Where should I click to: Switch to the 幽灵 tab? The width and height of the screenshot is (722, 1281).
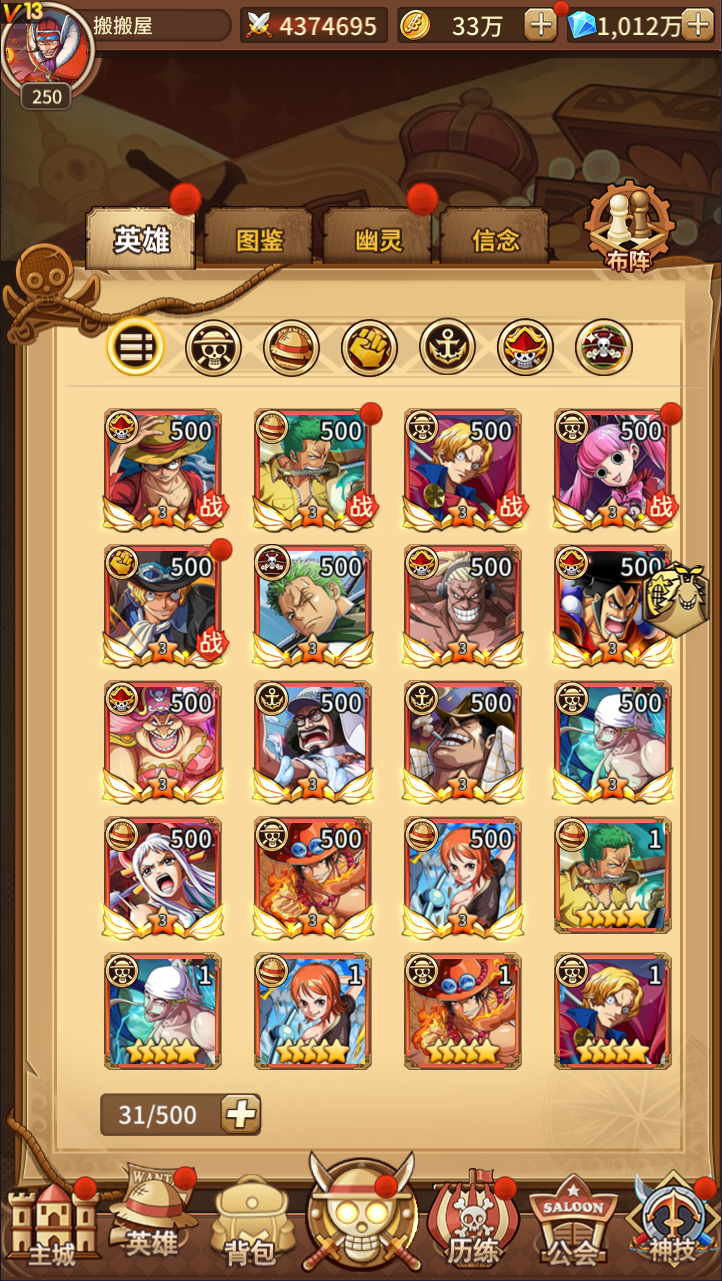(378, 240)
